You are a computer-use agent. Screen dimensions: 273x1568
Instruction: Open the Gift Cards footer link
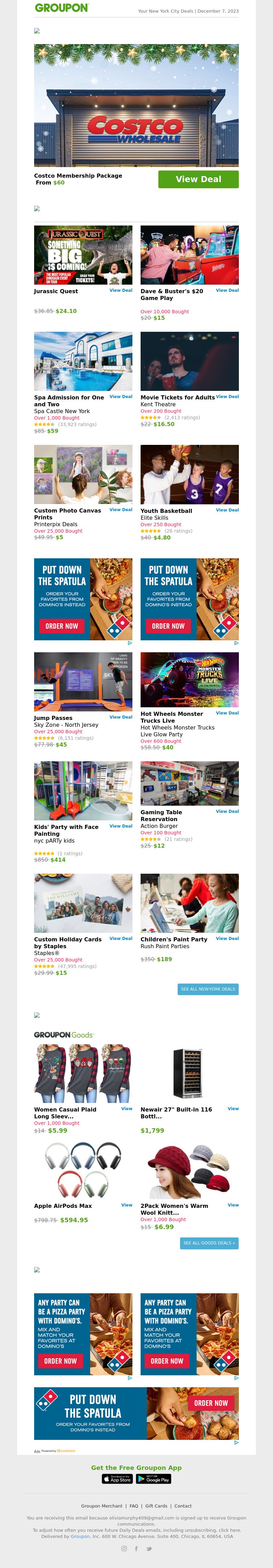point(156,1506)
